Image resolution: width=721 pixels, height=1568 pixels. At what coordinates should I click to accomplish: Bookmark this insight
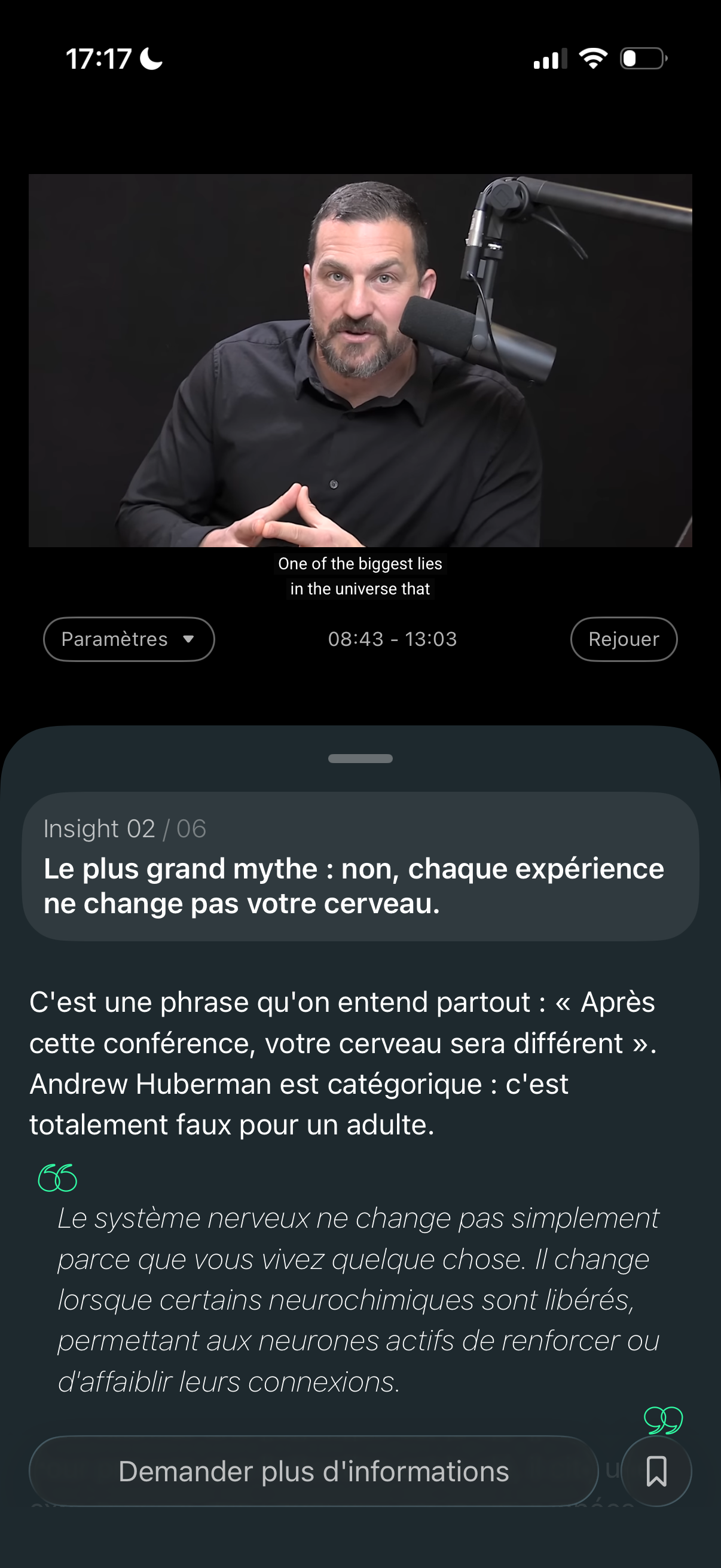pyautogui.click(x=656, y=1471)
